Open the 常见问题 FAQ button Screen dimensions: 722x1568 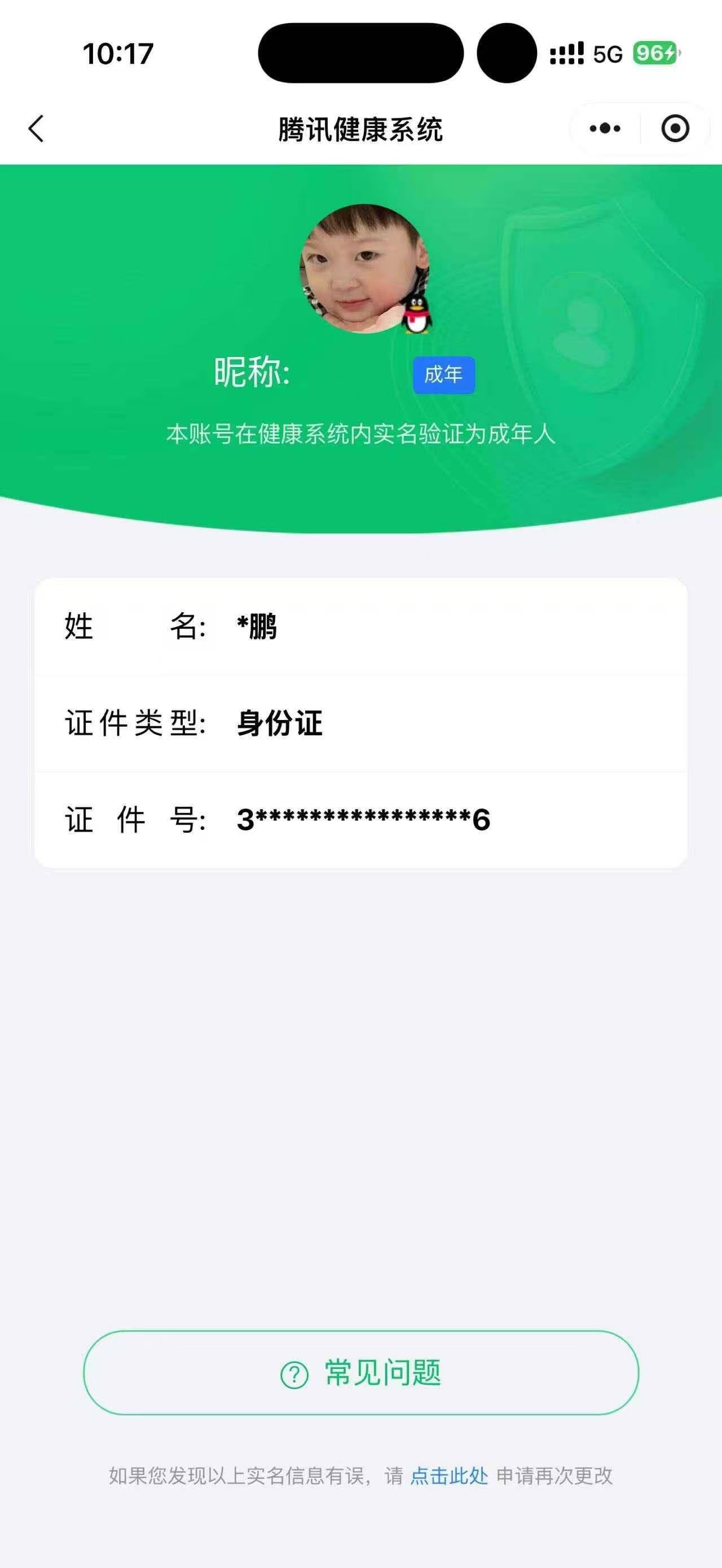pyautogui.click(x=361, y=1373)
